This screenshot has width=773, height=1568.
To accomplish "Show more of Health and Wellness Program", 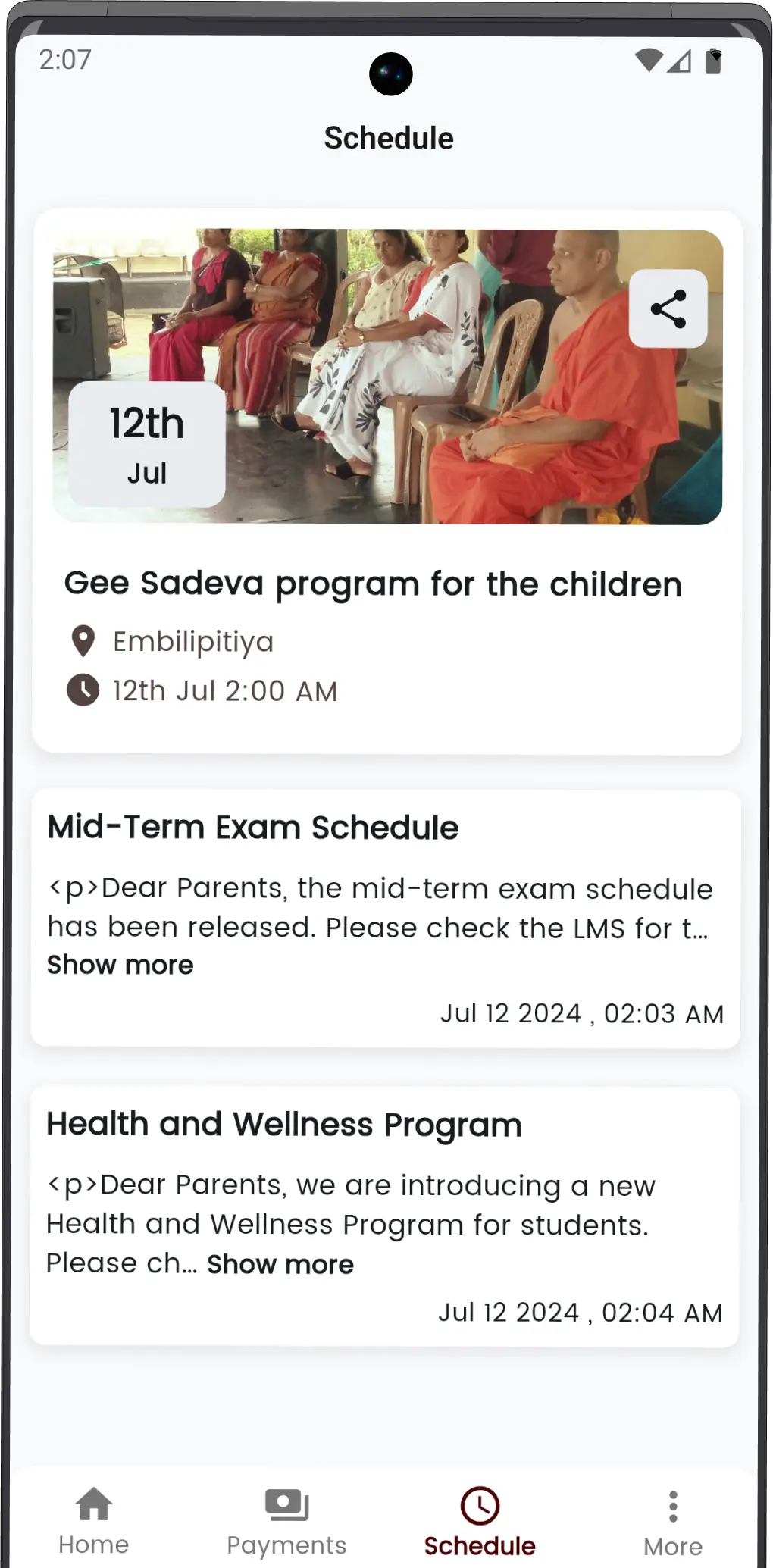I will (280, 1264).
